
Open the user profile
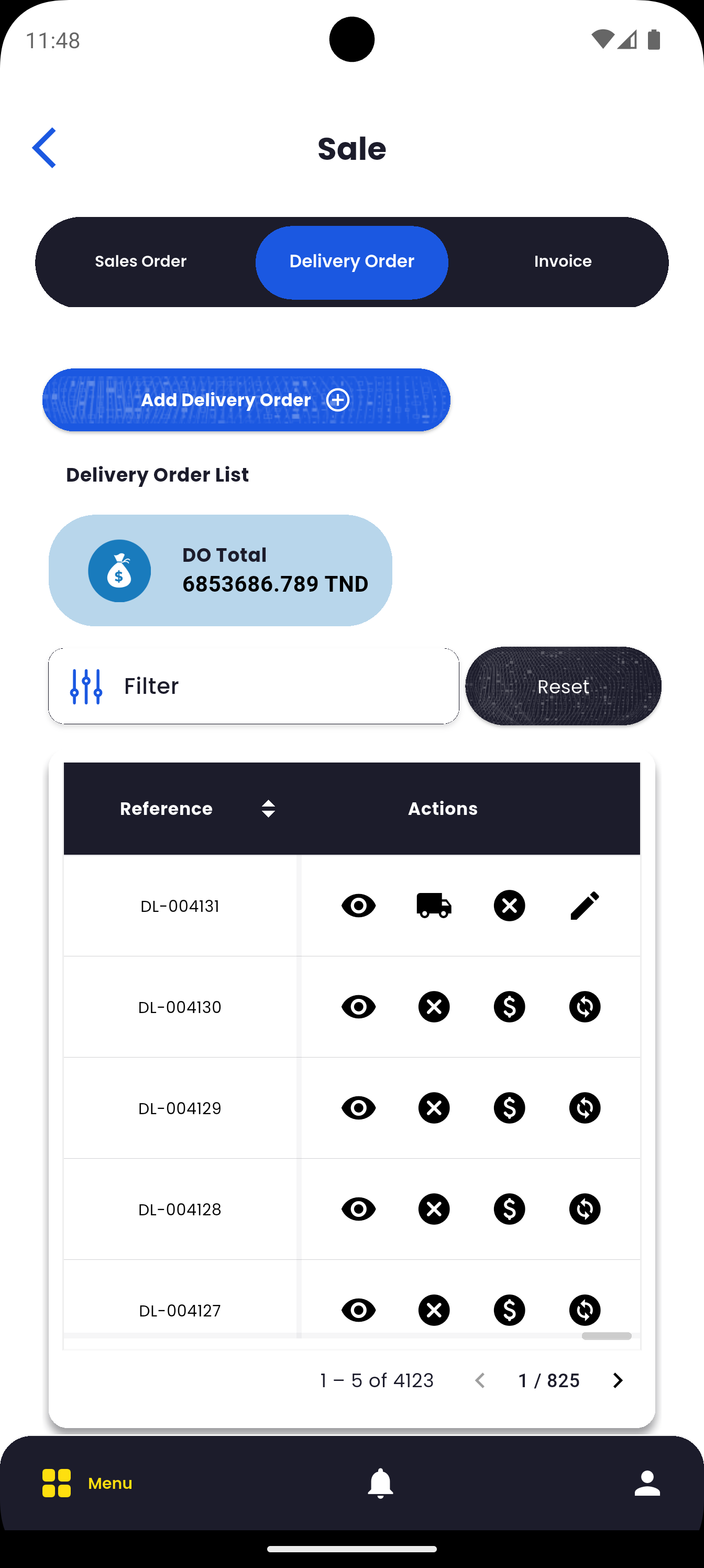click(x=647, y=1484)
